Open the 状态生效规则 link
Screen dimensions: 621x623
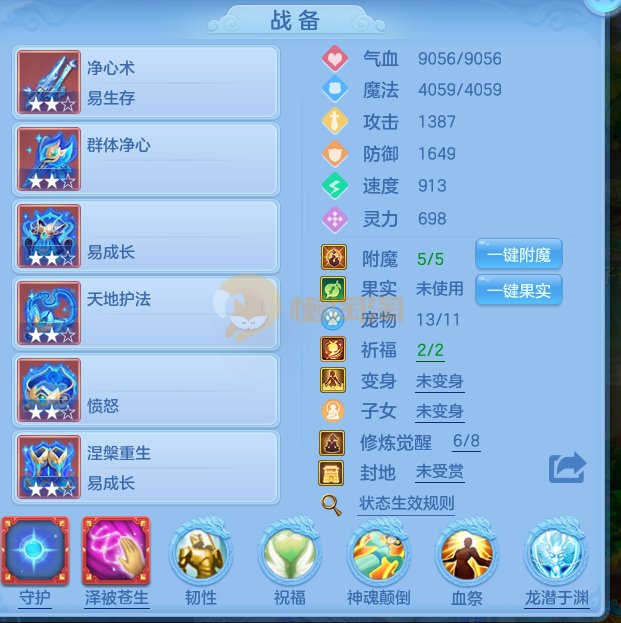pos(406,503)
